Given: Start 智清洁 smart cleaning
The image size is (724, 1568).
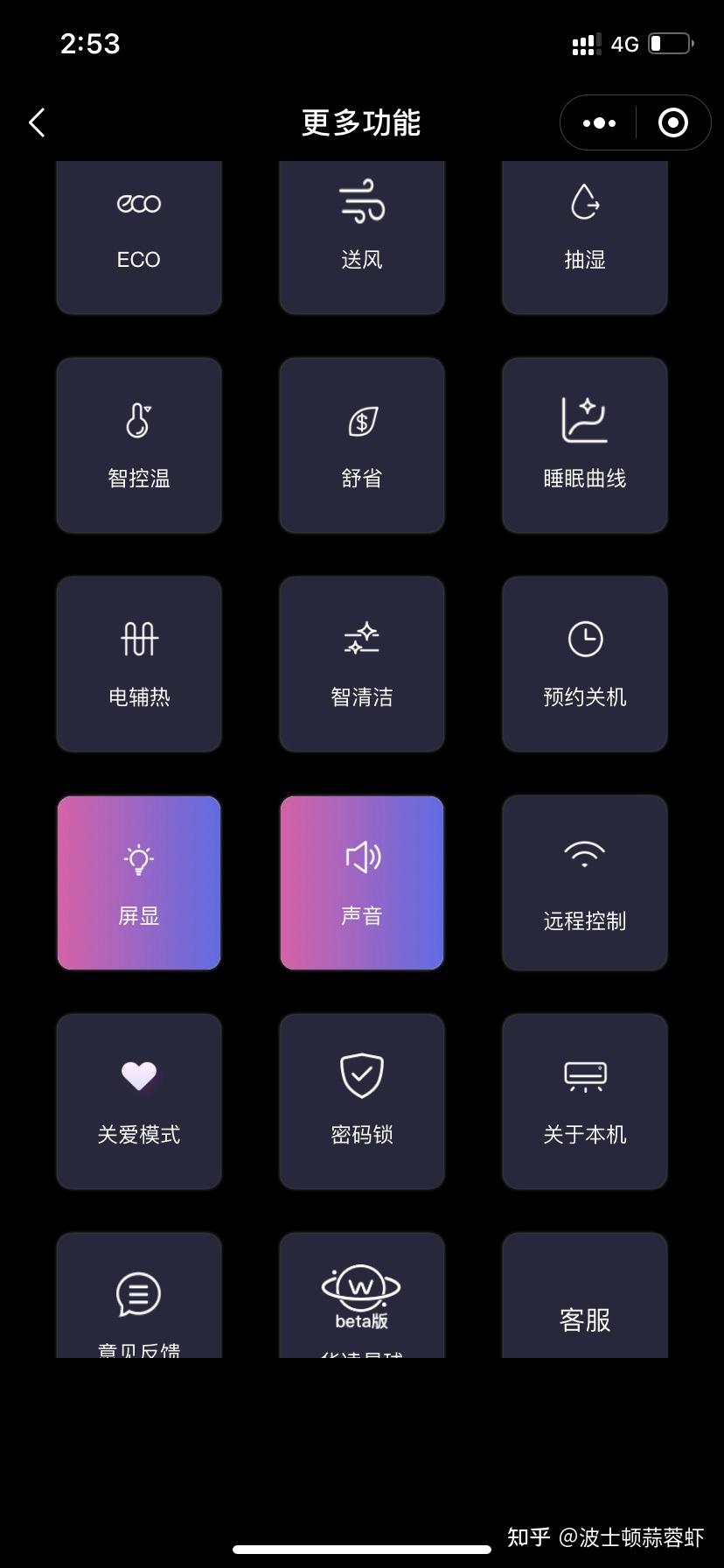Looking at the screenshot, I should coord(362,664).
